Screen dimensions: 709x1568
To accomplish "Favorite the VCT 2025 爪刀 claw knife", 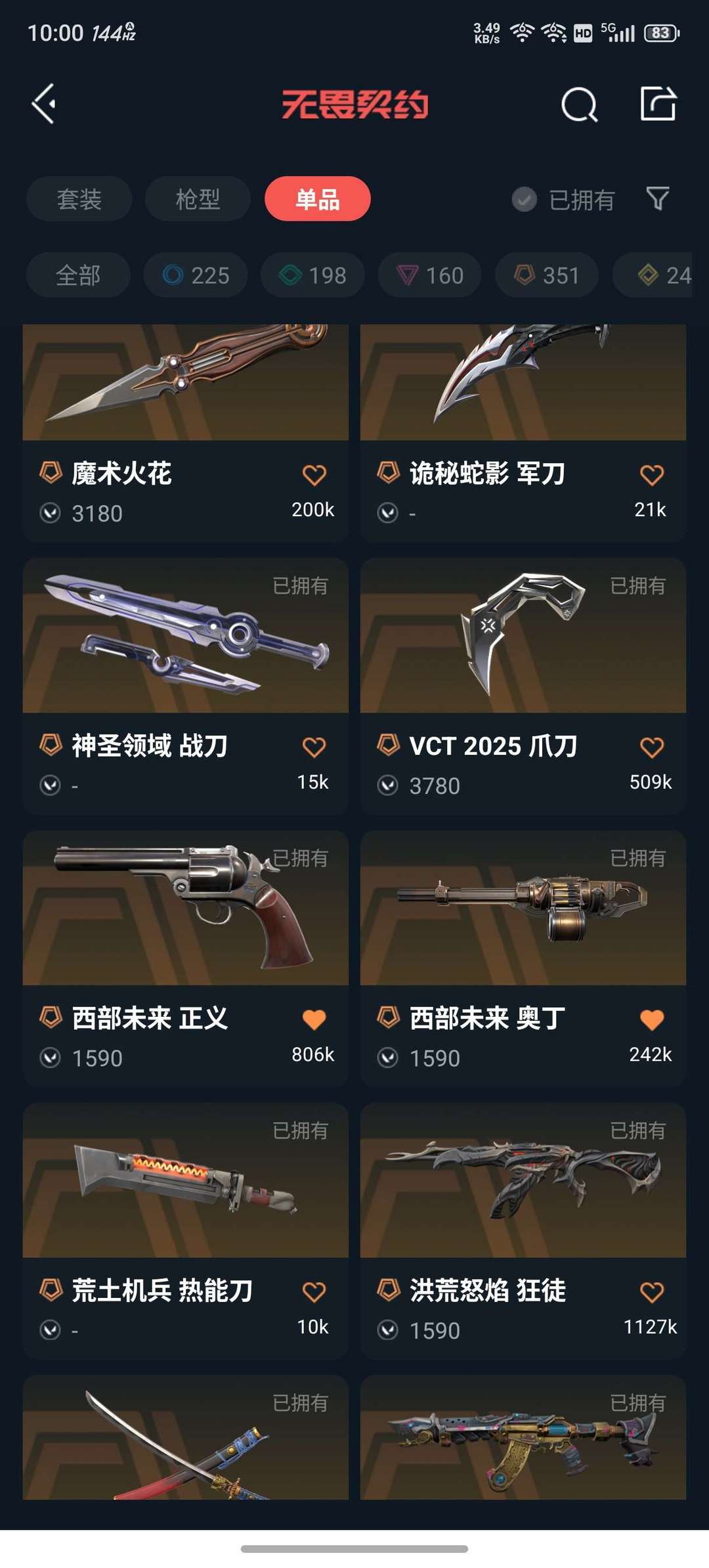I will (x=651, y=748).
